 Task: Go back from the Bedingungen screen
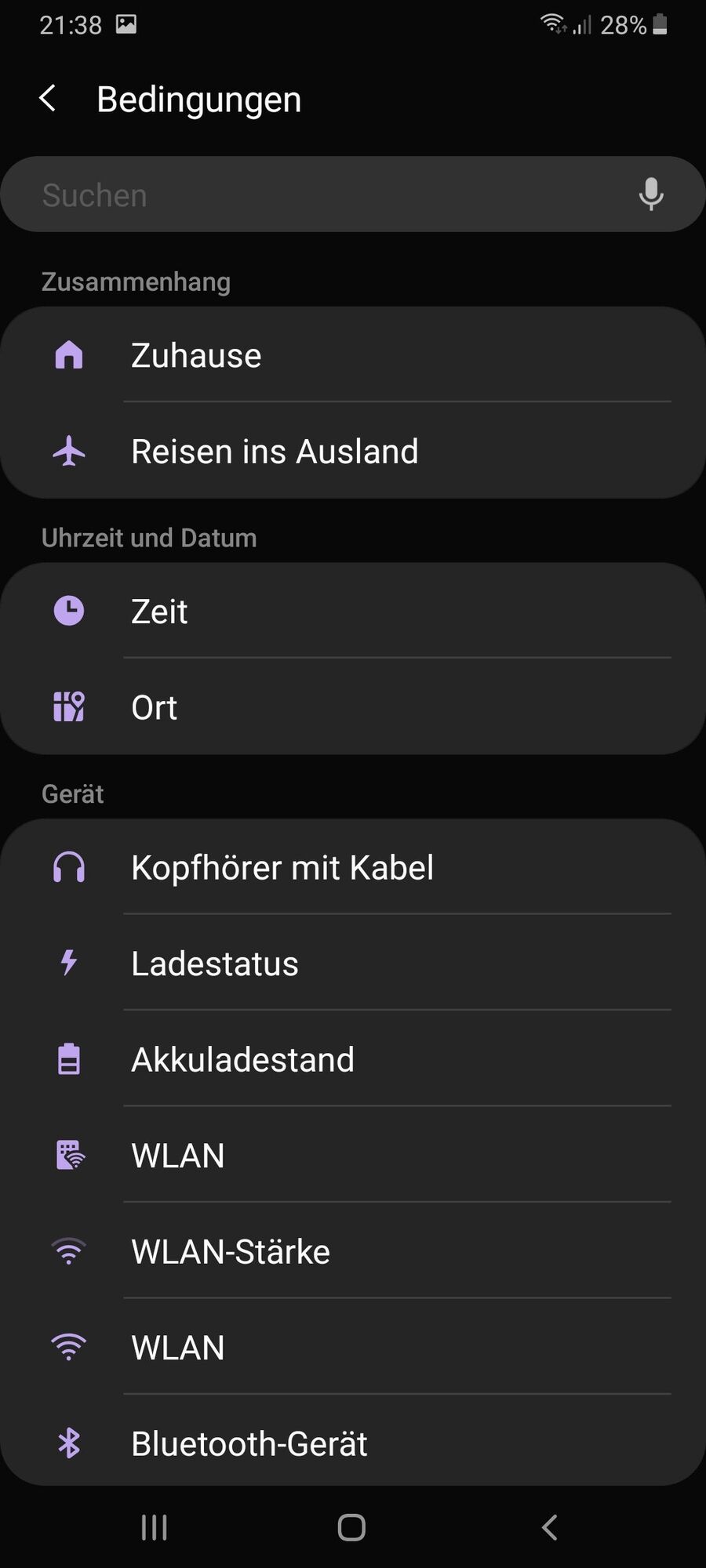[x=48, y=99]
